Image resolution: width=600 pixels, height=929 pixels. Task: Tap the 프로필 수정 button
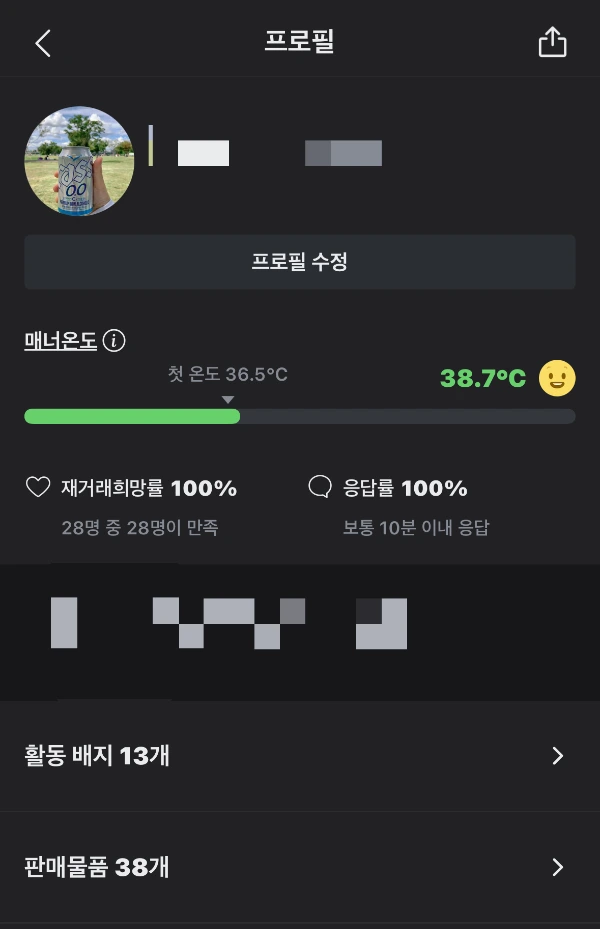pyautogui.click(x=300, y=262)
